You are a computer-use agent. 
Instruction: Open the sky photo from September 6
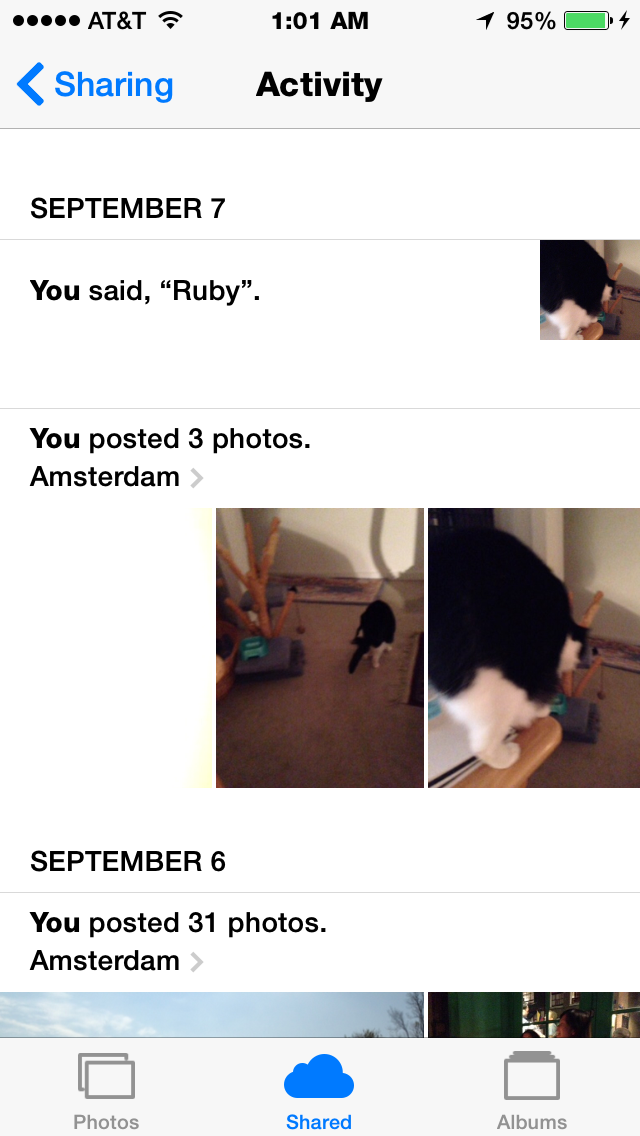coord(212,1014)
